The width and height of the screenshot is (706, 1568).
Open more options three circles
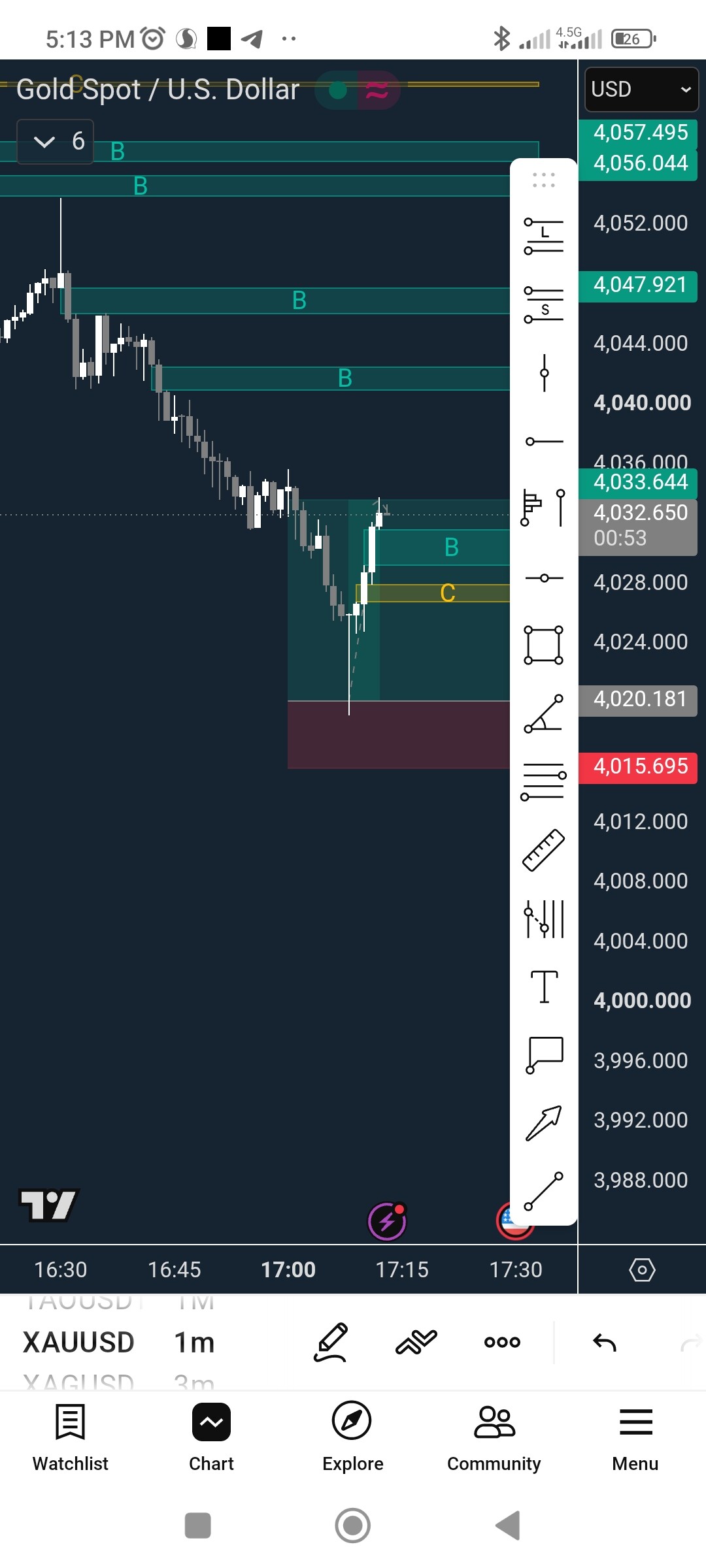(502, 1342)
